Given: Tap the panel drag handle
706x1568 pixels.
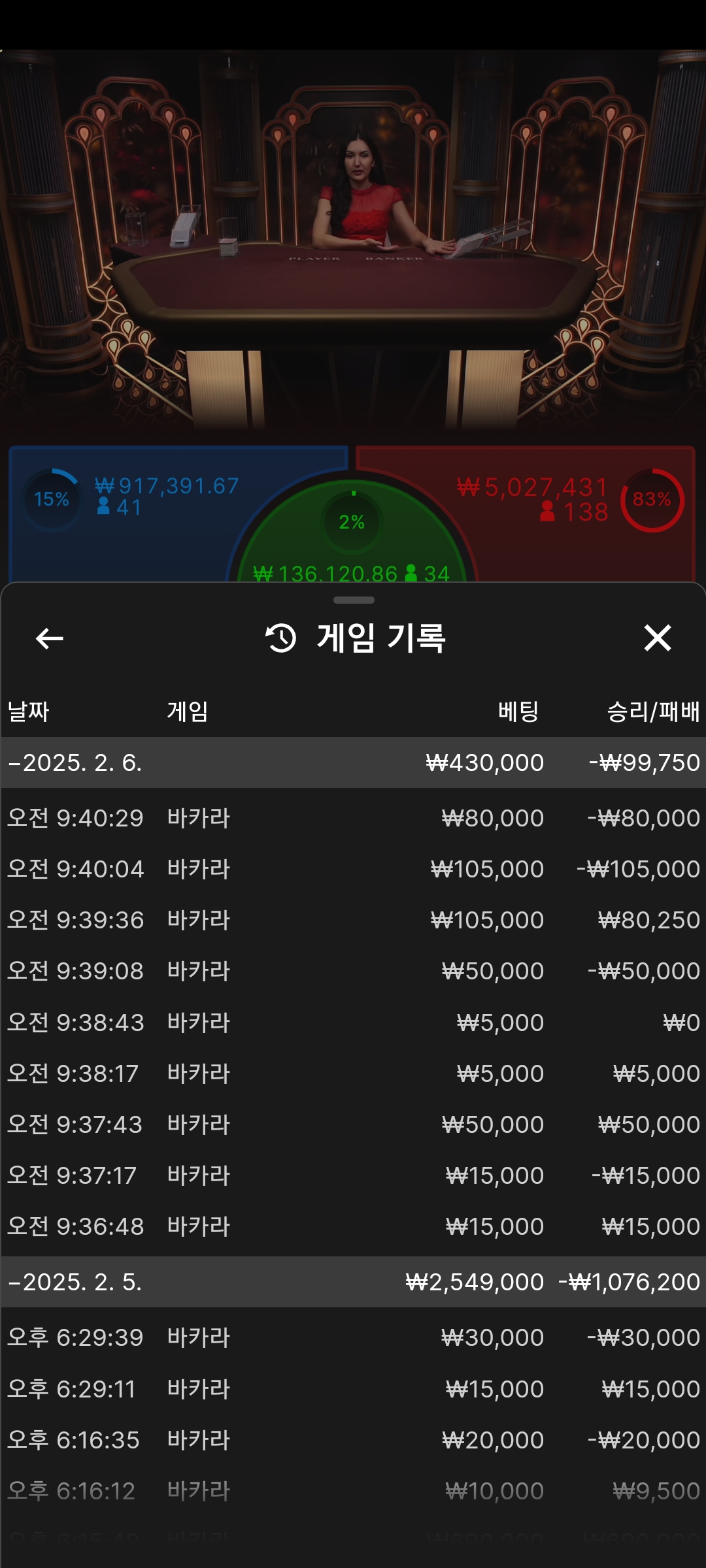Looking at the screenshot, I should [353, 600].
